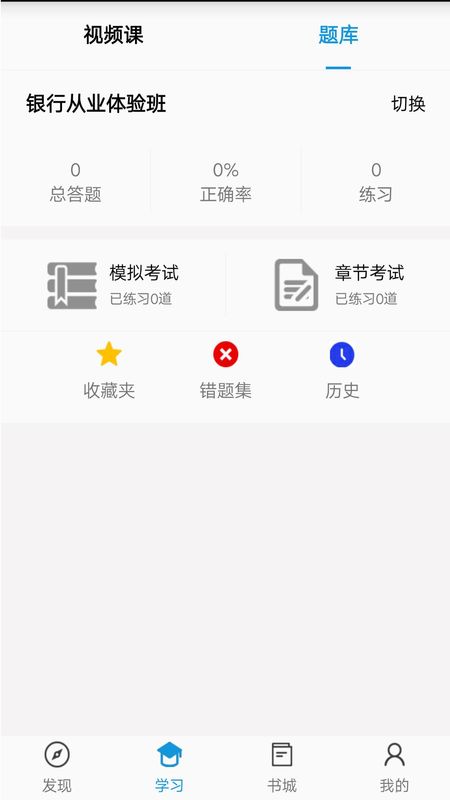Open the 收藏夹 favorites

(x=109, y=371)
